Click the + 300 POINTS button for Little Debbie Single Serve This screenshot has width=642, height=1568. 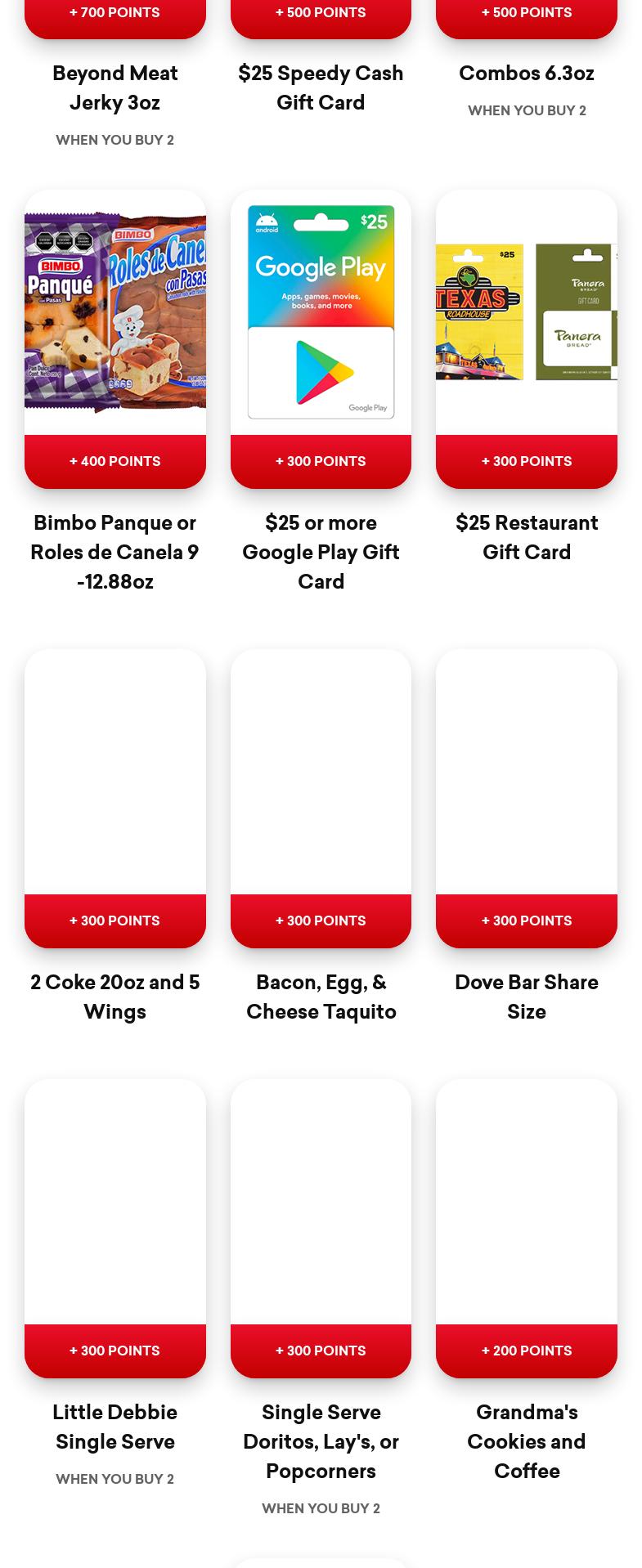click(114, 1351)
